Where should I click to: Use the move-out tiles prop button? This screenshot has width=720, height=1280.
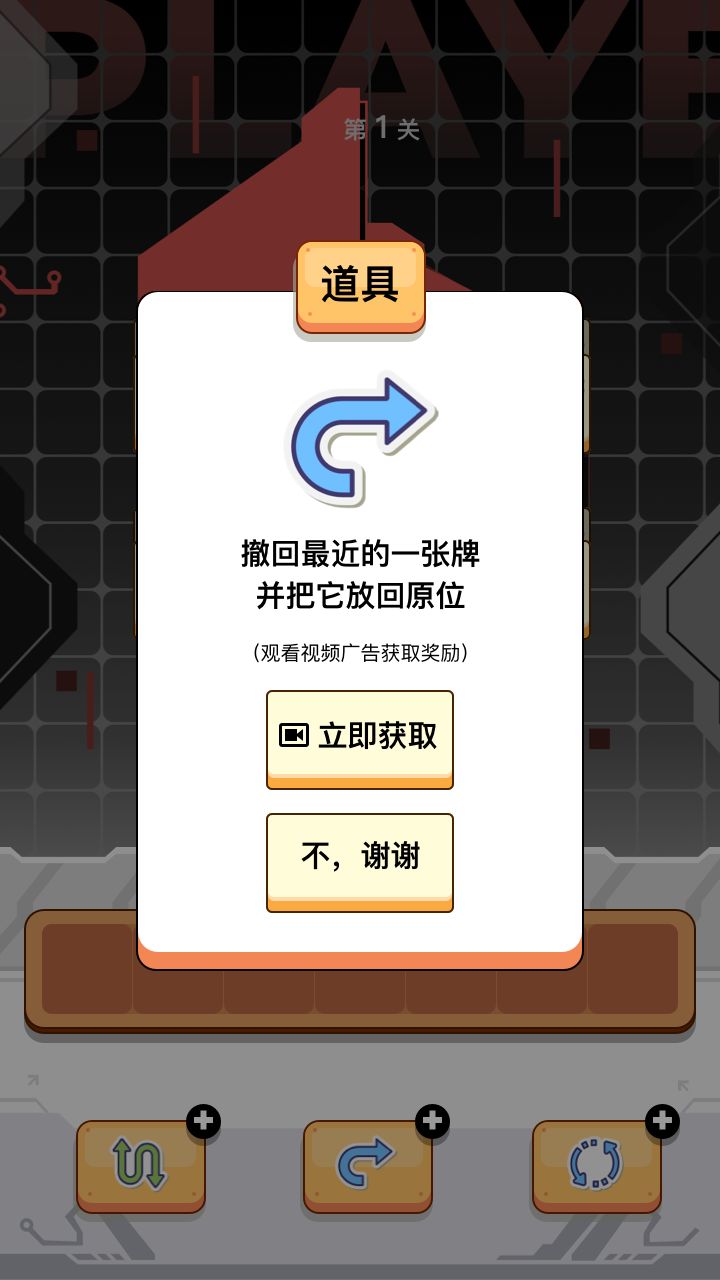pyautogui.click(x=141, y=1165)
